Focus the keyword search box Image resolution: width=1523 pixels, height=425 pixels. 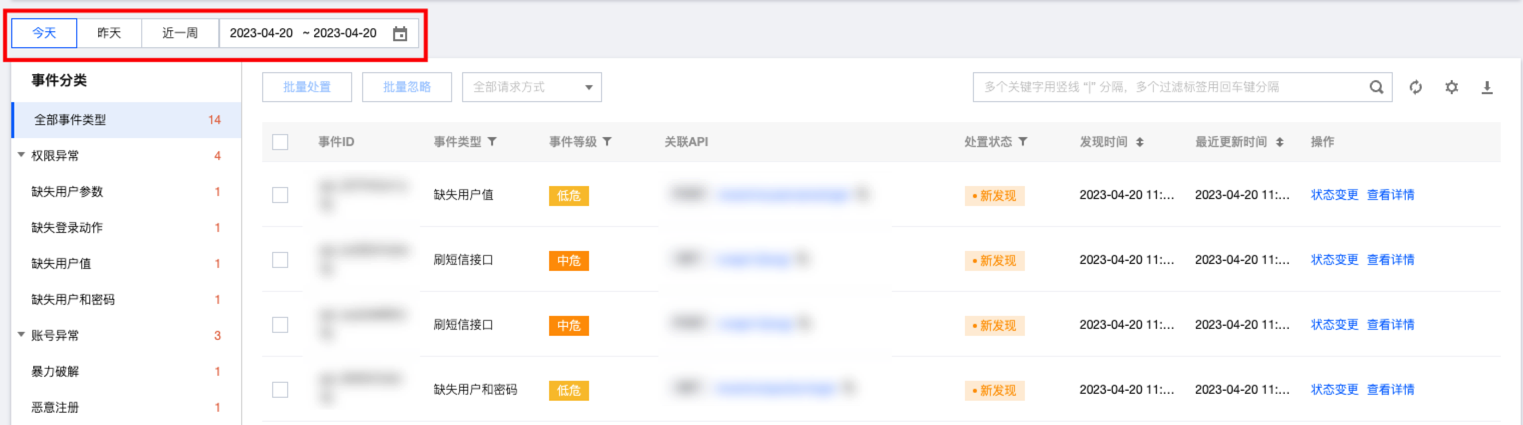pyautogui.click(x=1170, y=87)
